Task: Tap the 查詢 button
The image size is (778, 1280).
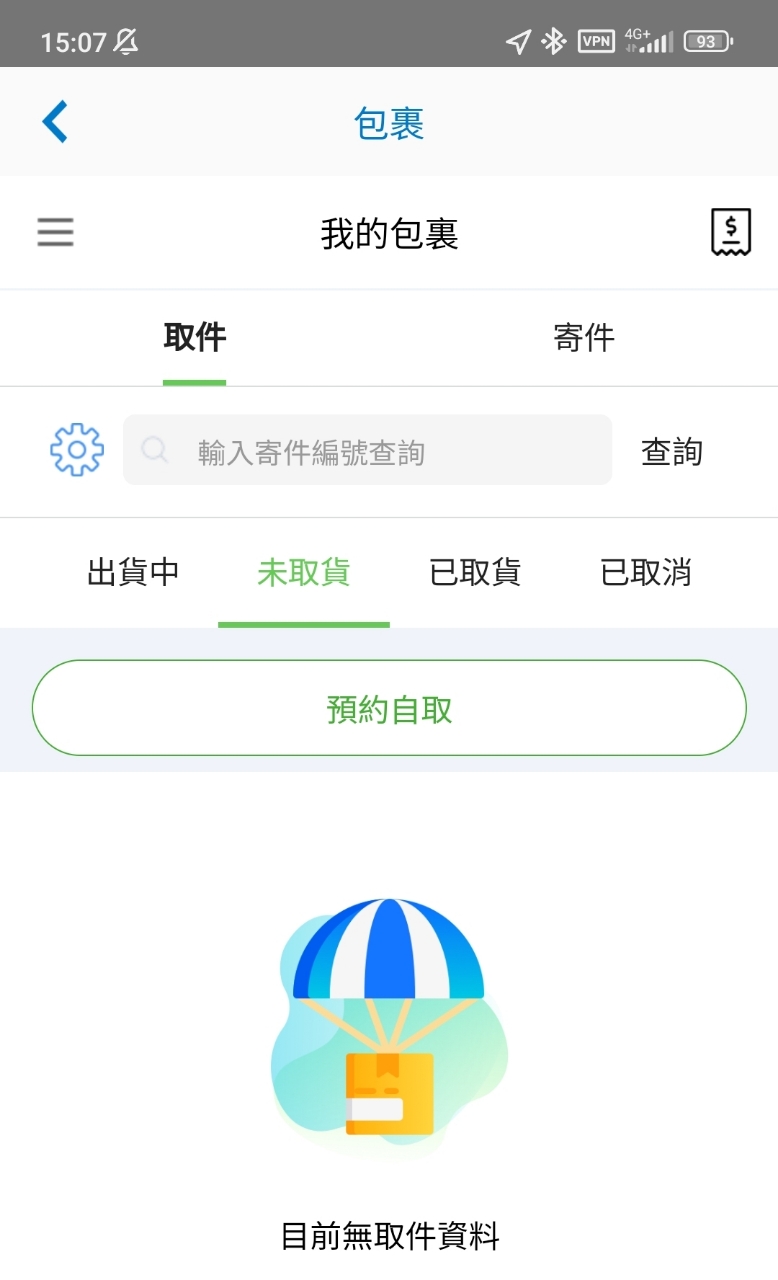Action: click(671, 452)
